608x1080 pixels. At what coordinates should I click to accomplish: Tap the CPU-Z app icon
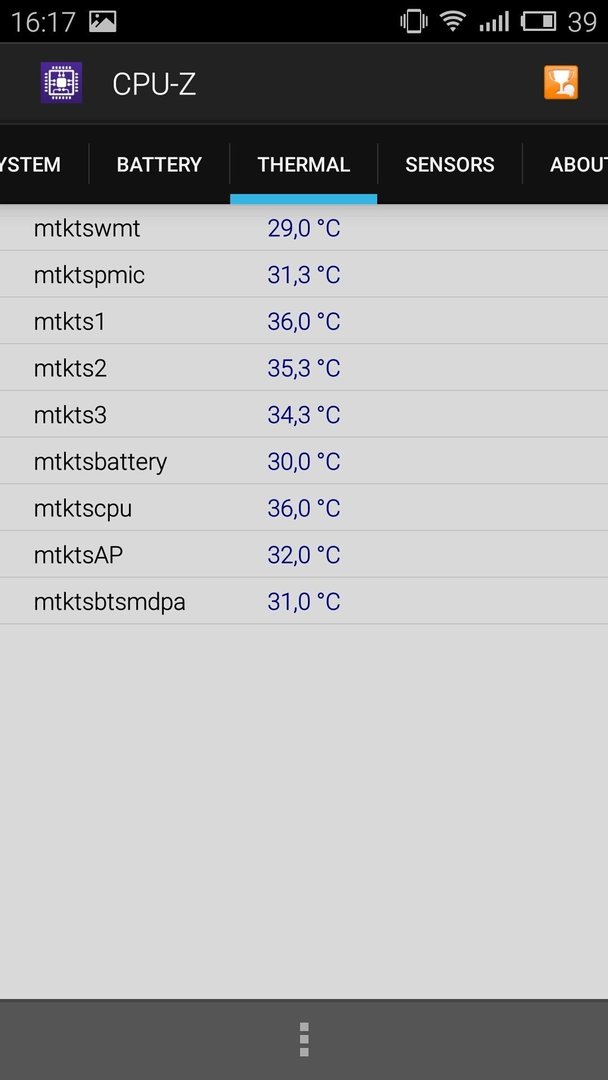(61, 83)
